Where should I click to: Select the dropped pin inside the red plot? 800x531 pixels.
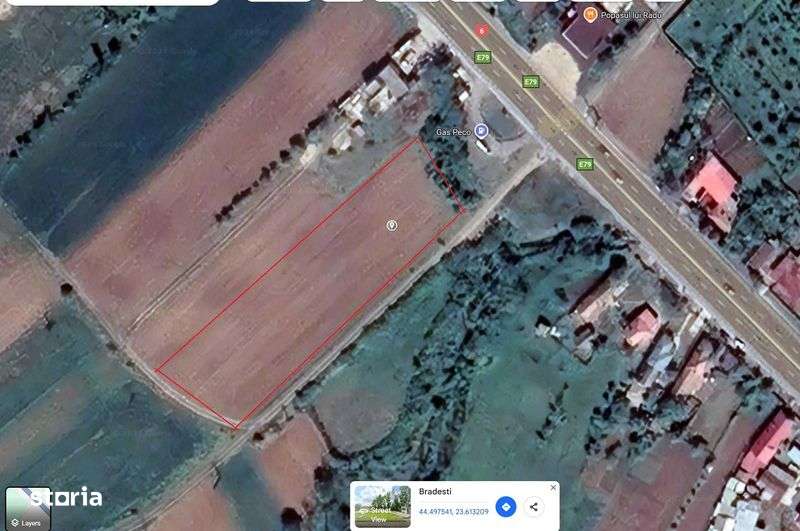click(x=392, y=225)
